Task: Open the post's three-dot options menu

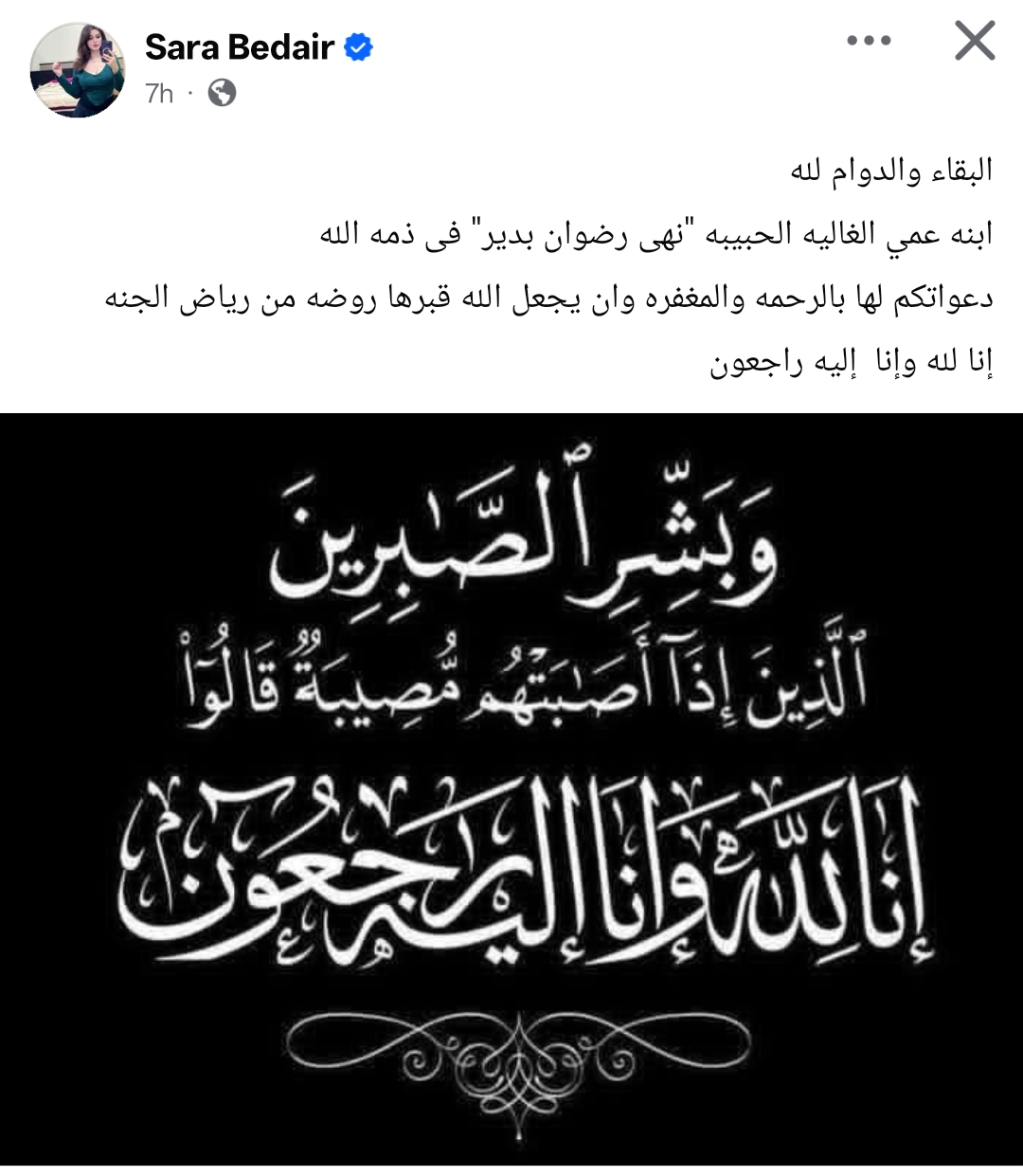Action: (869, 41)
